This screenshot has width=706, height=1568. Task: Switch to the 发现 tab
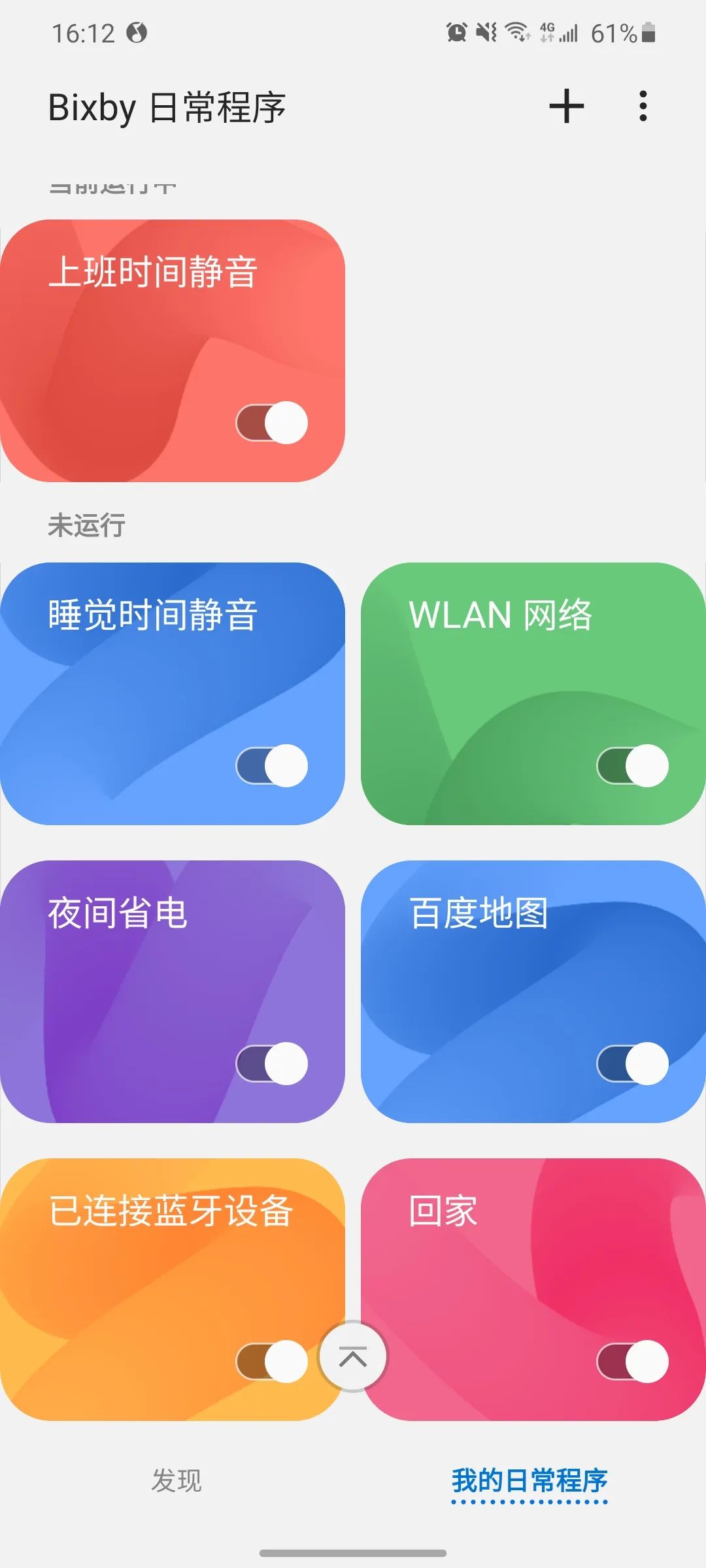[x=176, y=1480]
